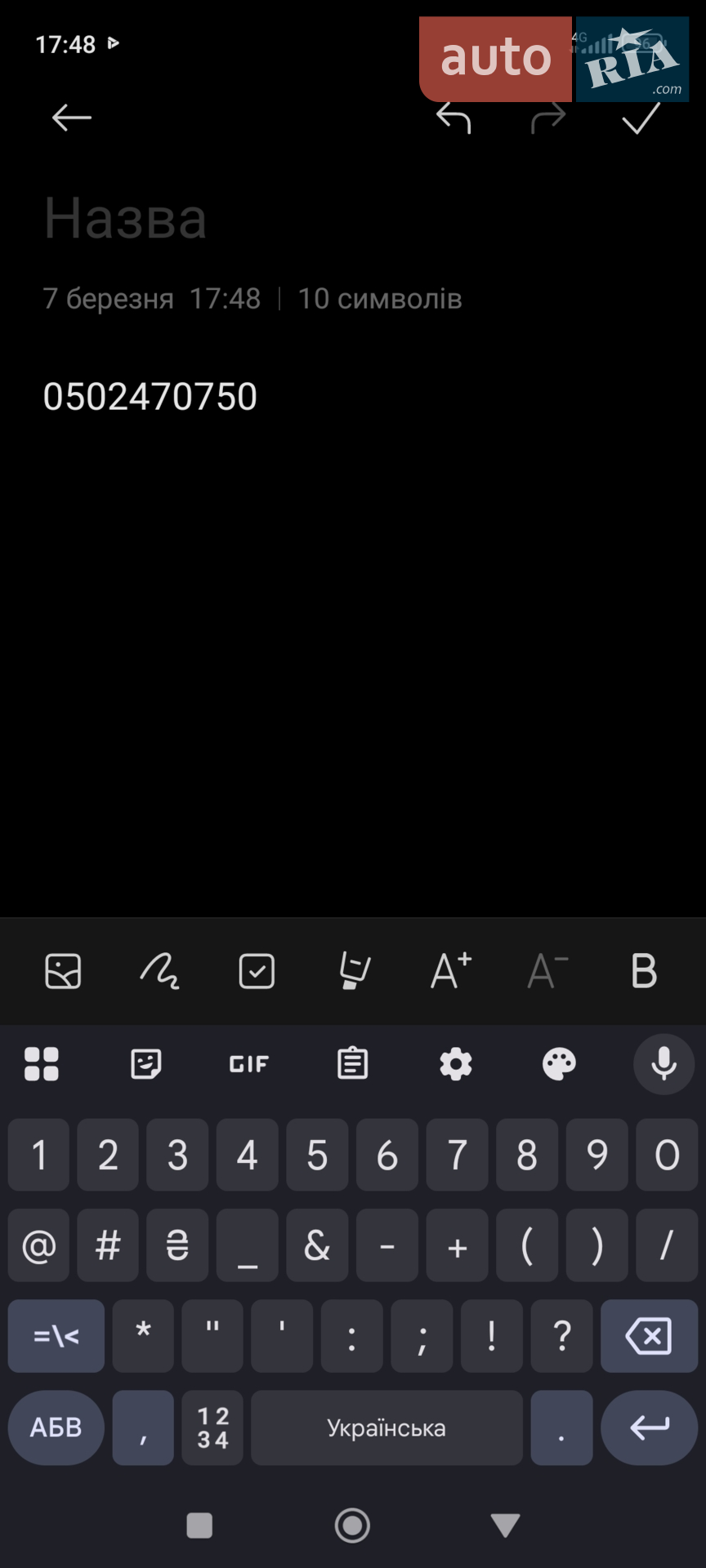The width and height of the screenshot is (706, 1568).
Task: Increase the font size with A+
Action: (451, 971)
